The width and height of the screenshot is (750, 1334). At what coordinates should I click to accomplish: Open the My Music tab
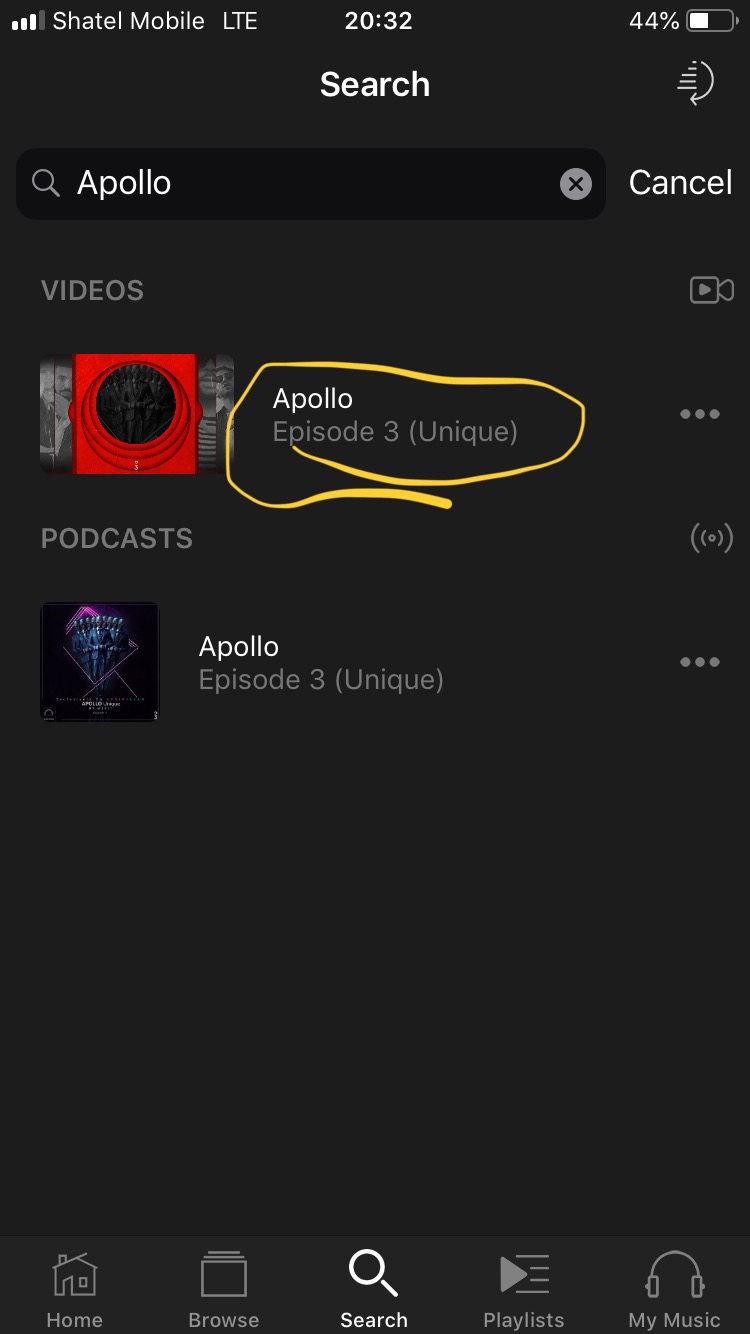coord(674,1288)
